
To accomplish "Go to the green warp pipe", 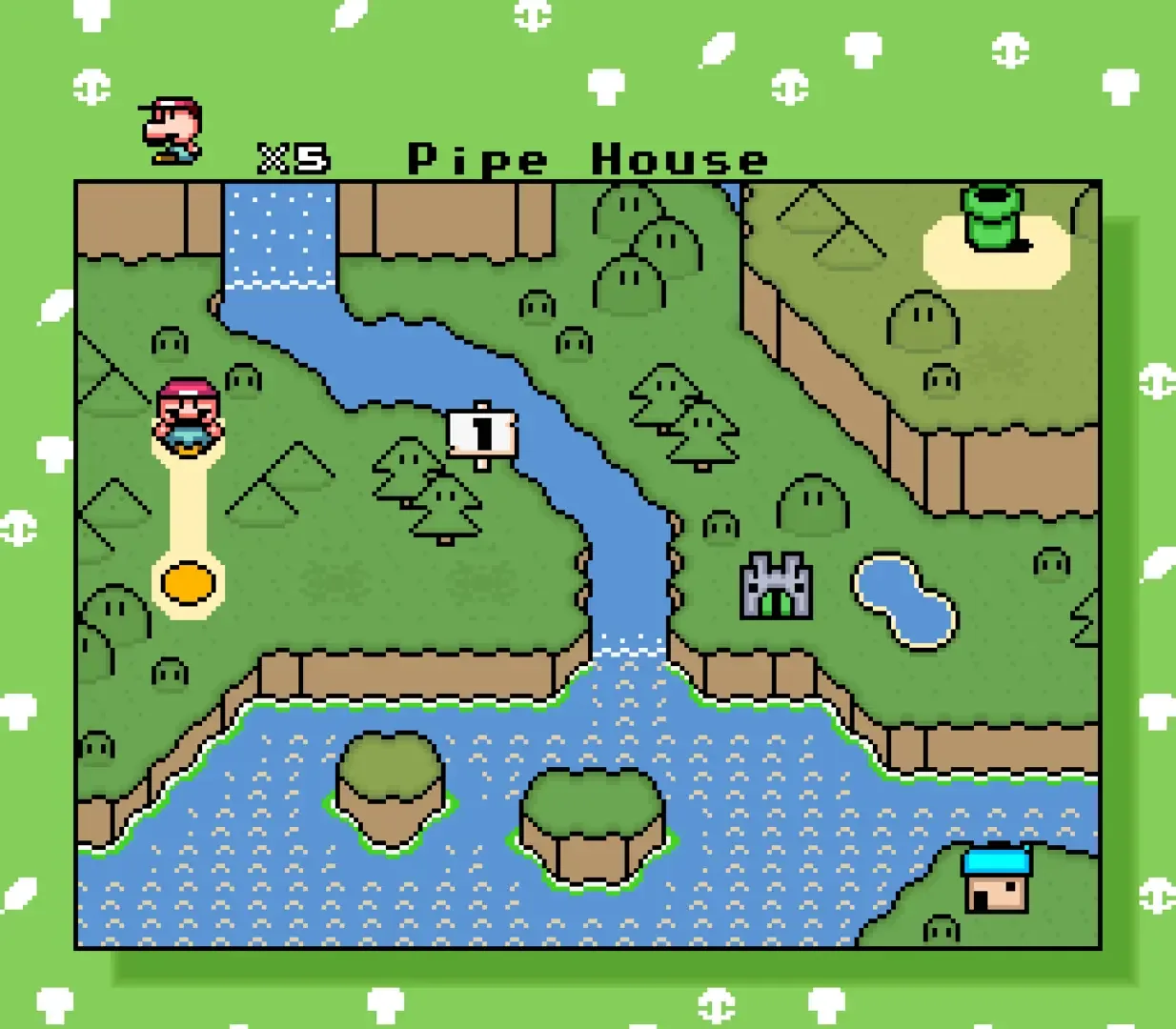I will [x=992, y=217].
